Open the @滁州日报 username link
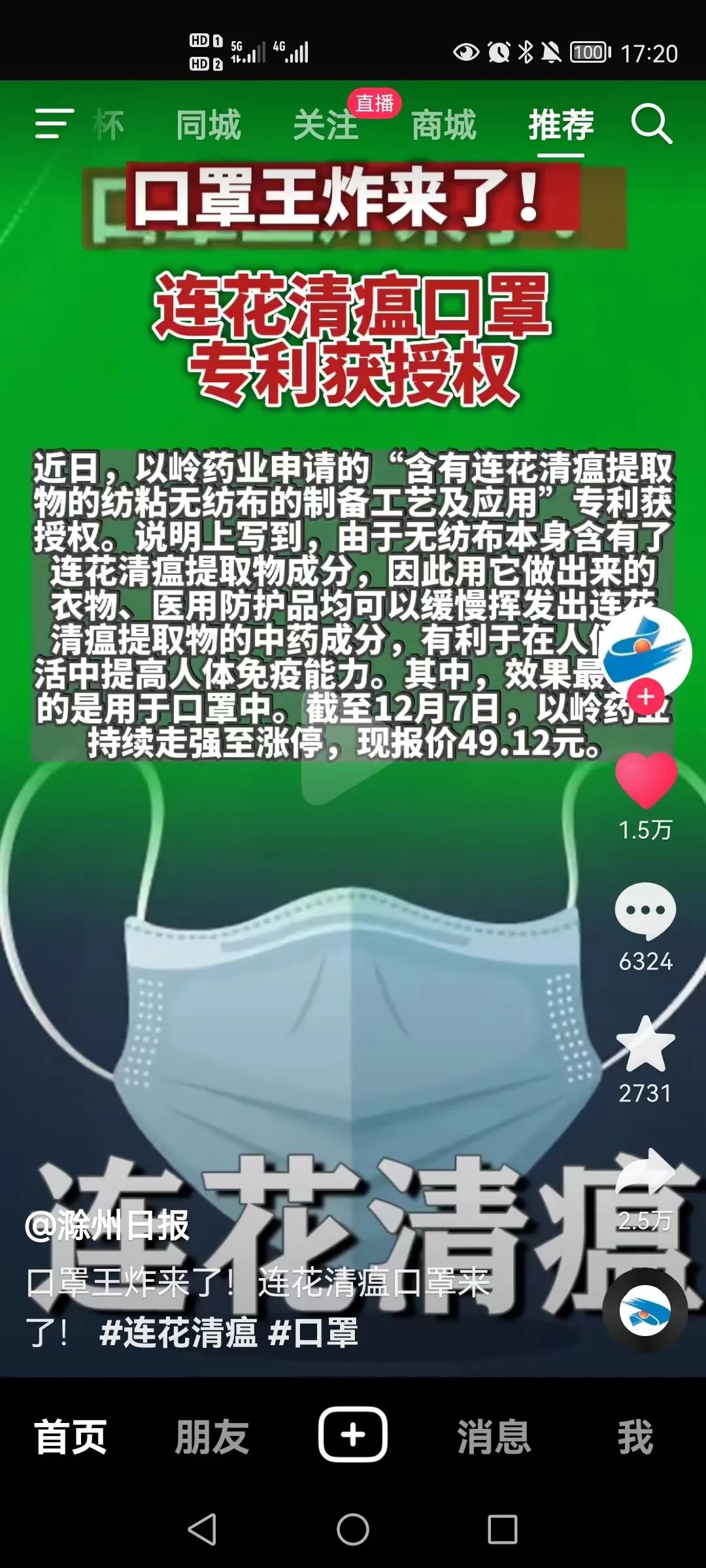 tap(107, 1226)
